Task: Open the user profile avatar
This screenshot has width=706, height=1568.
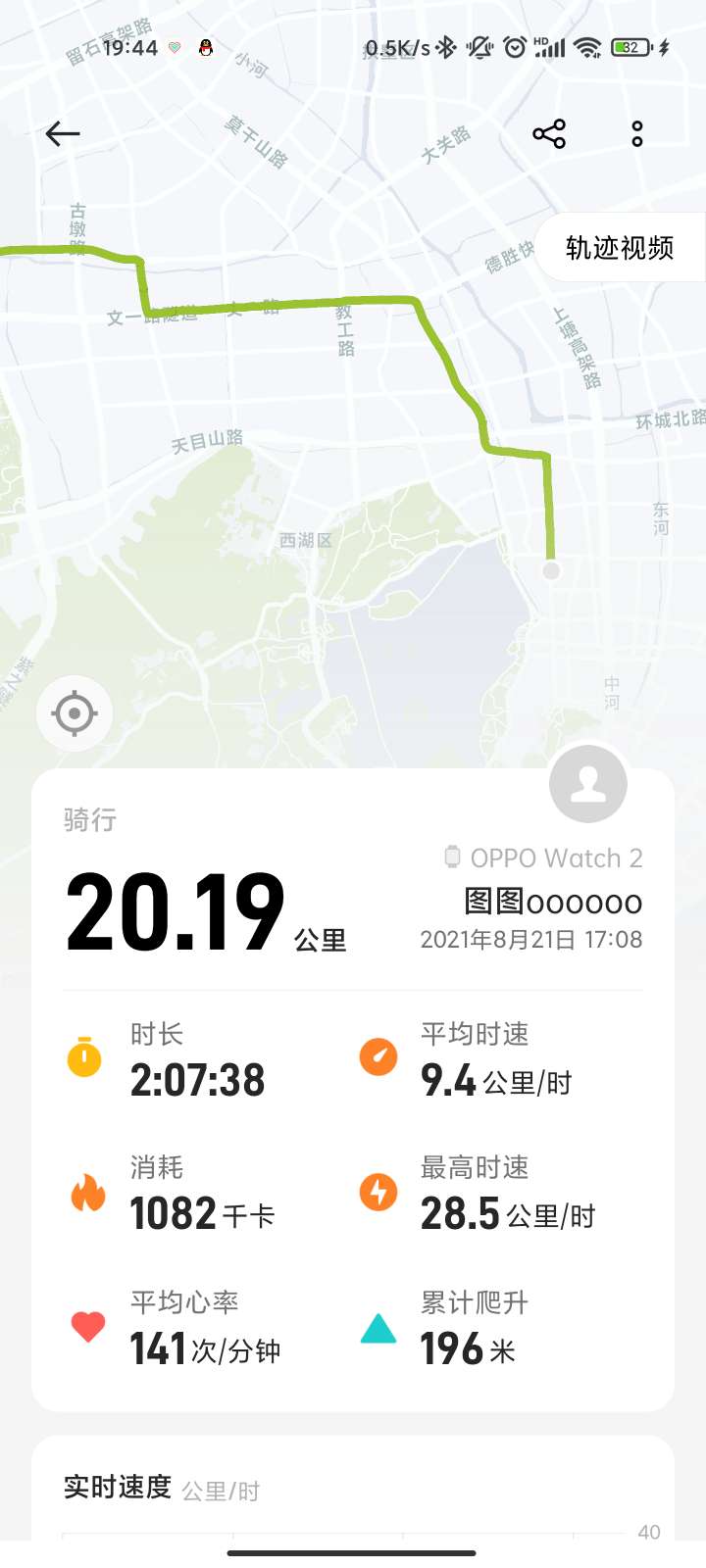Action: 588,784
